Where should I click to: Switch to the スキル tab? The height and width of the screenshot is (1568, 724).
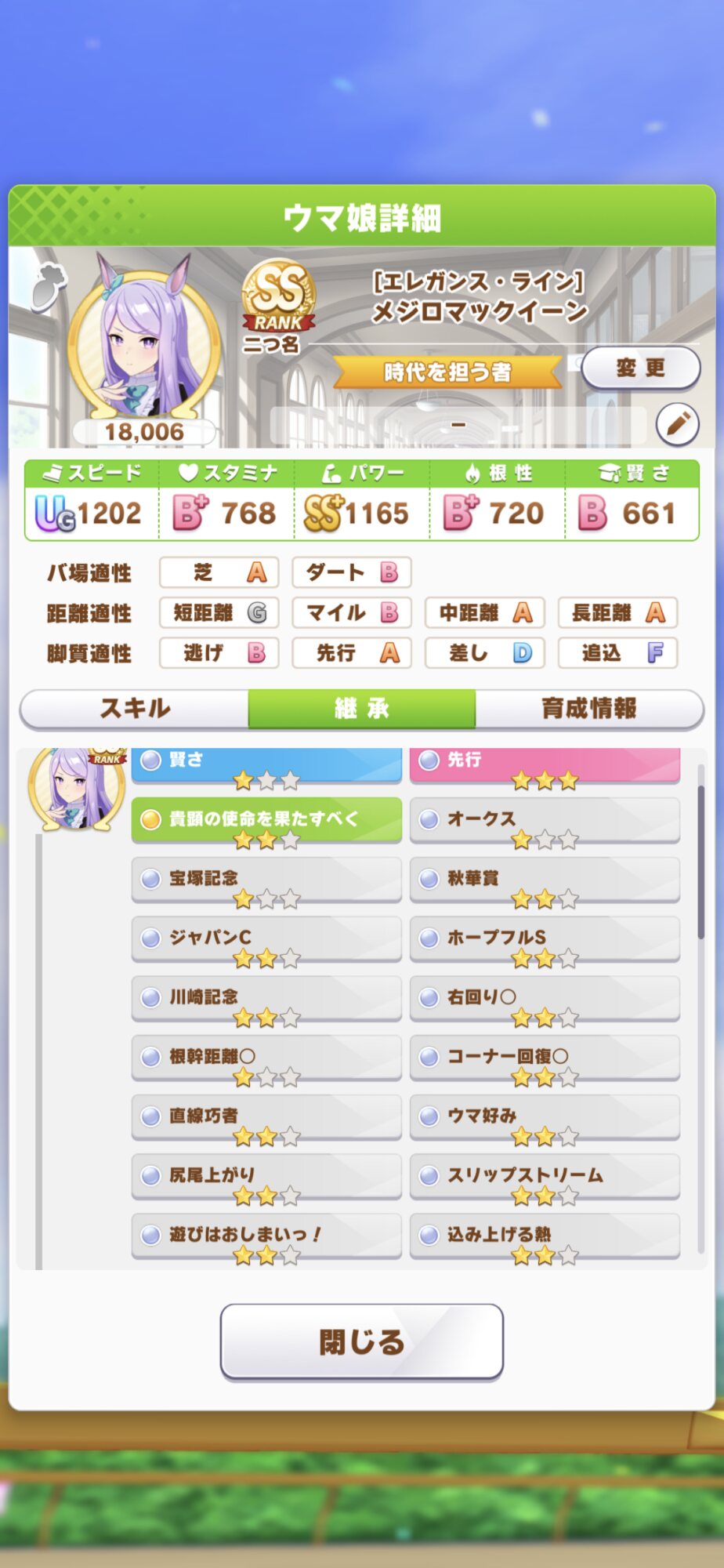(135, 709)
